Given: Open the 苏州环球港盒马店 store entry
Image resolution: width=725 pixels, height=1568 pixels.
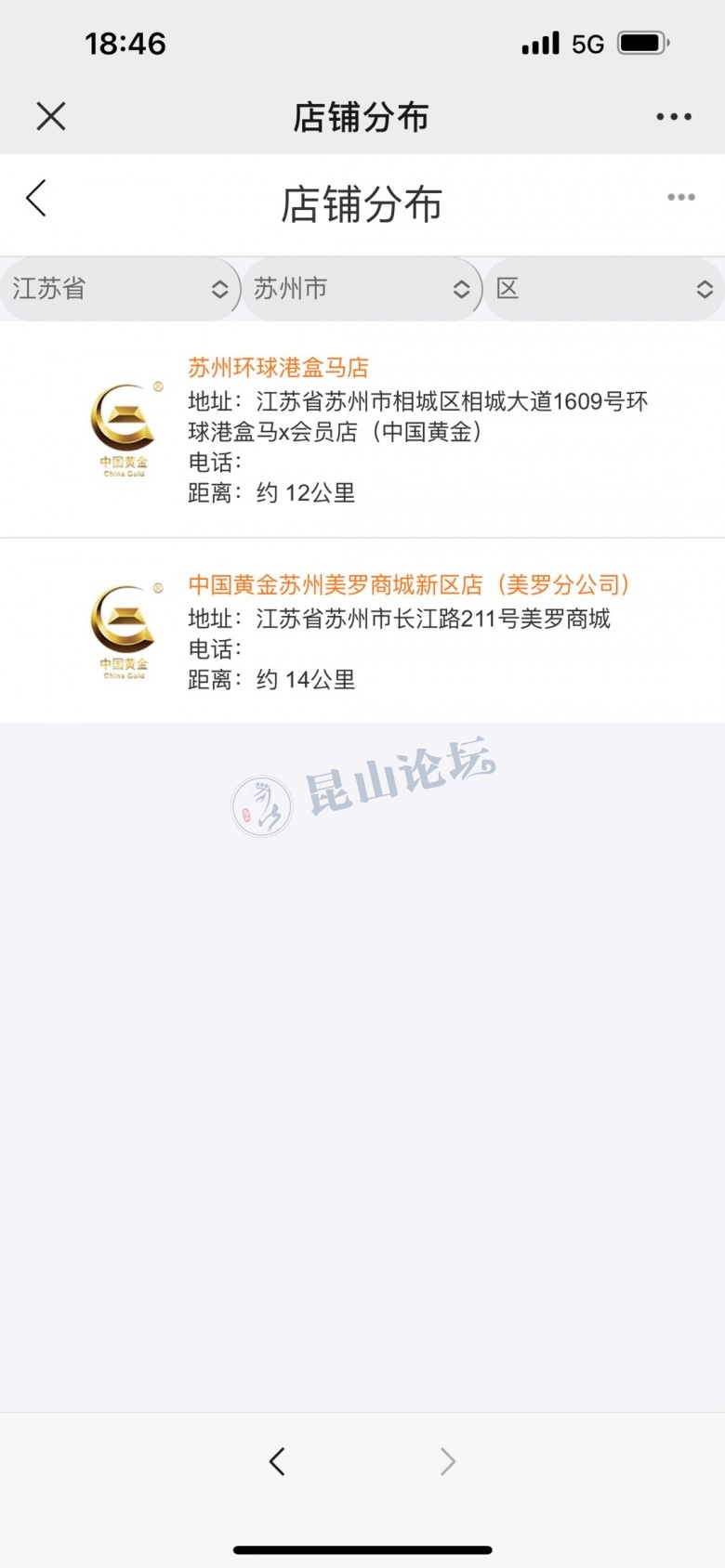Looking at the screenshot, I should point(278,368).
